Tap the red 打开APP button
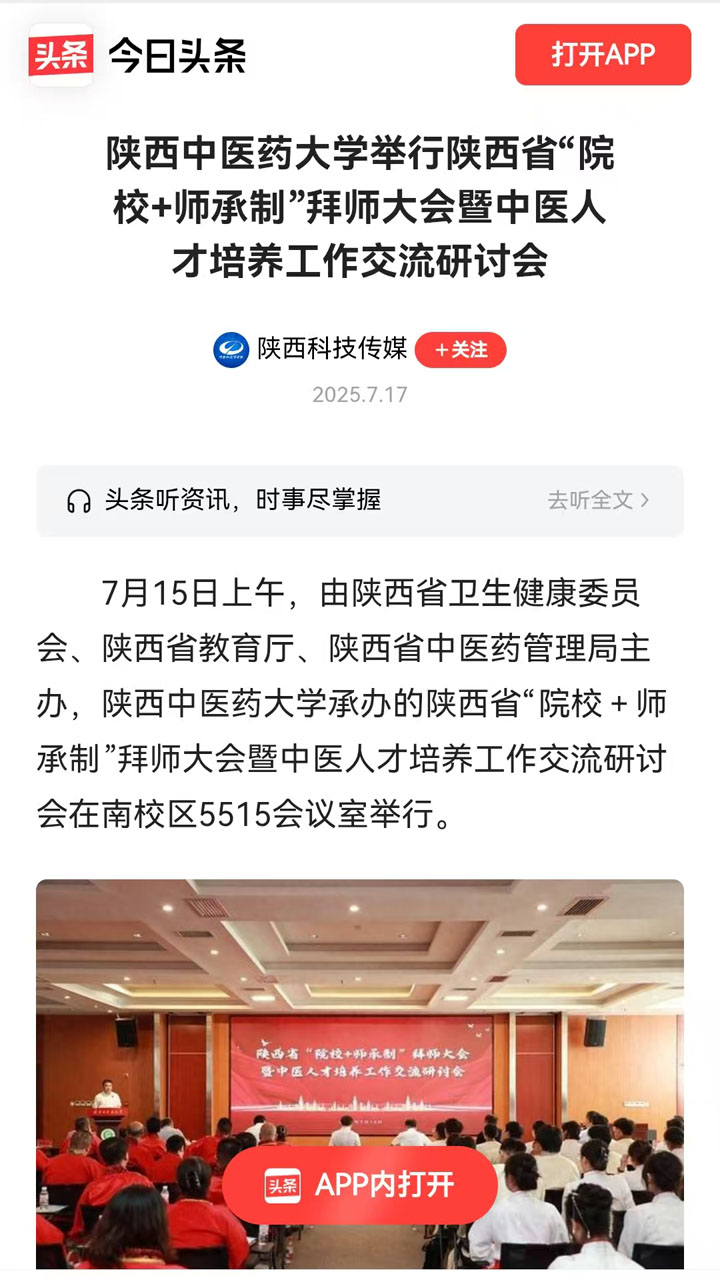Screen dimensions: 720x1278 (603, 55)
